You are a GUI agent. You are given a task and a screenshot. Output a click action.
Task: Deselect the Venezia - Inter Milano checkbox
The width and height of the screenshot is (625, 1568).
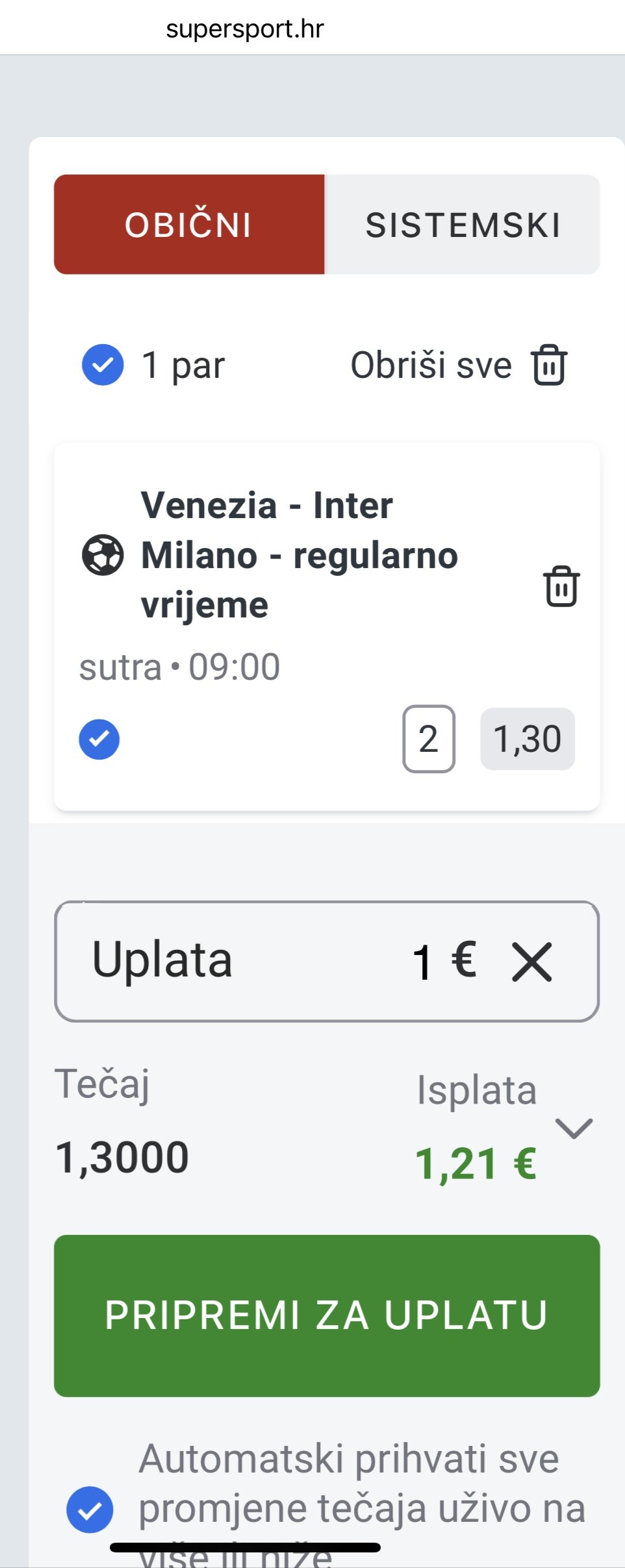coord(99,739)
